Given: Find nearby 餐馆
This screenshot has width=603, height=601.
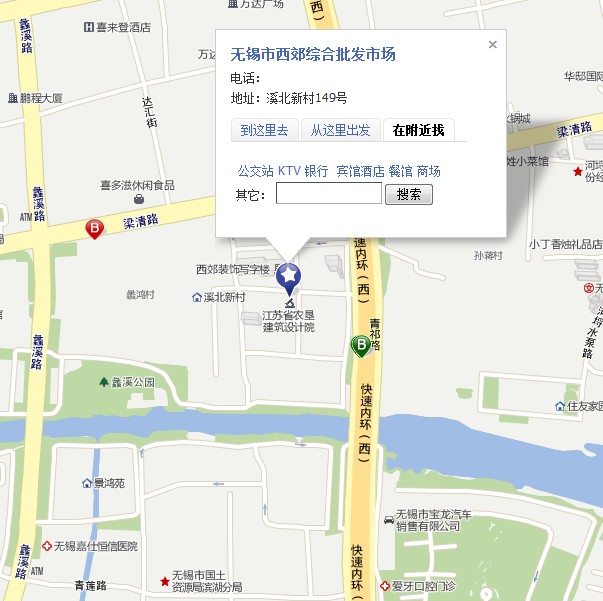Looking at the screenshot, I should [400, 171].
